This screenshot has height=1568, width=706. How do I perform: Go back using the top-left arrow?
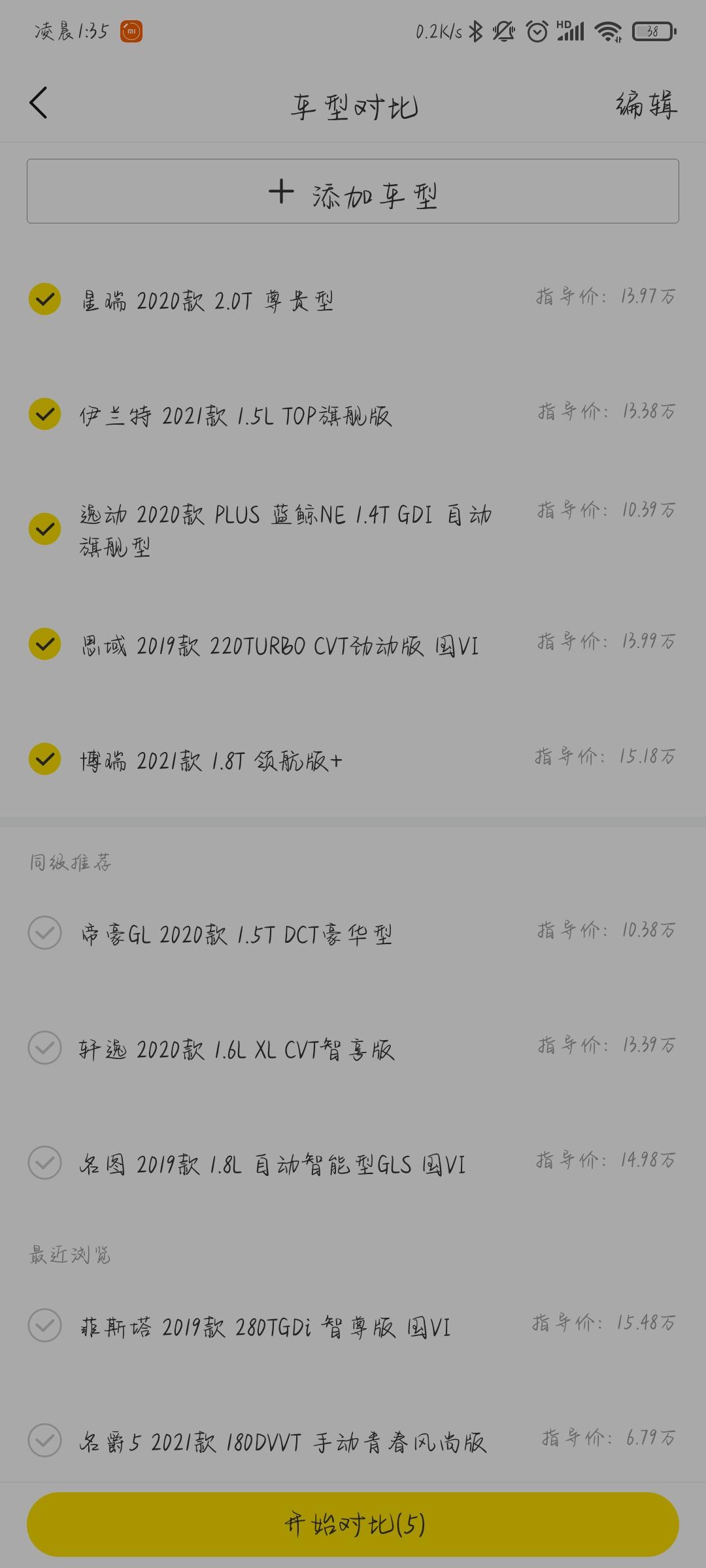coord(39,103)
